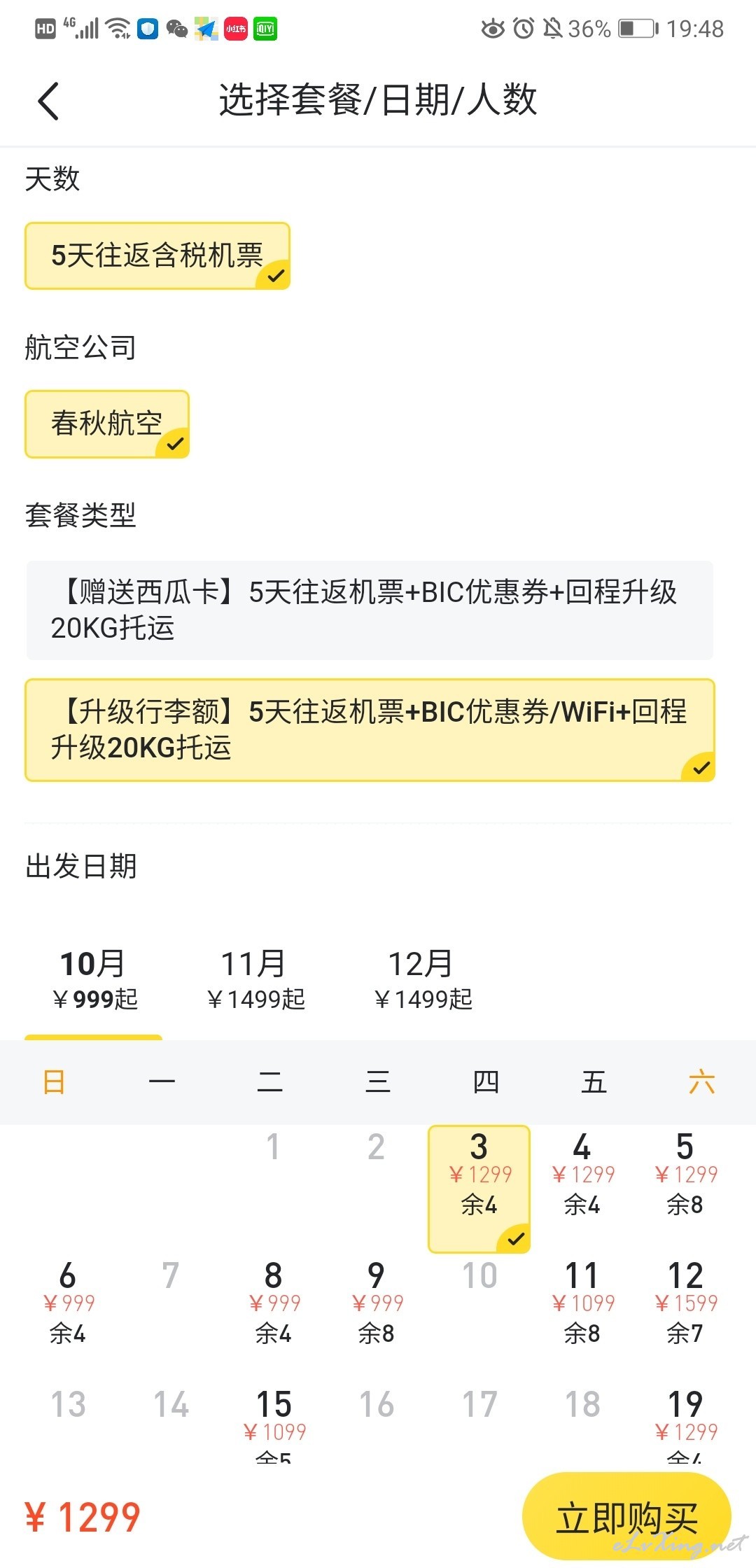Go back using the top-left arrow

pos(48,101)
